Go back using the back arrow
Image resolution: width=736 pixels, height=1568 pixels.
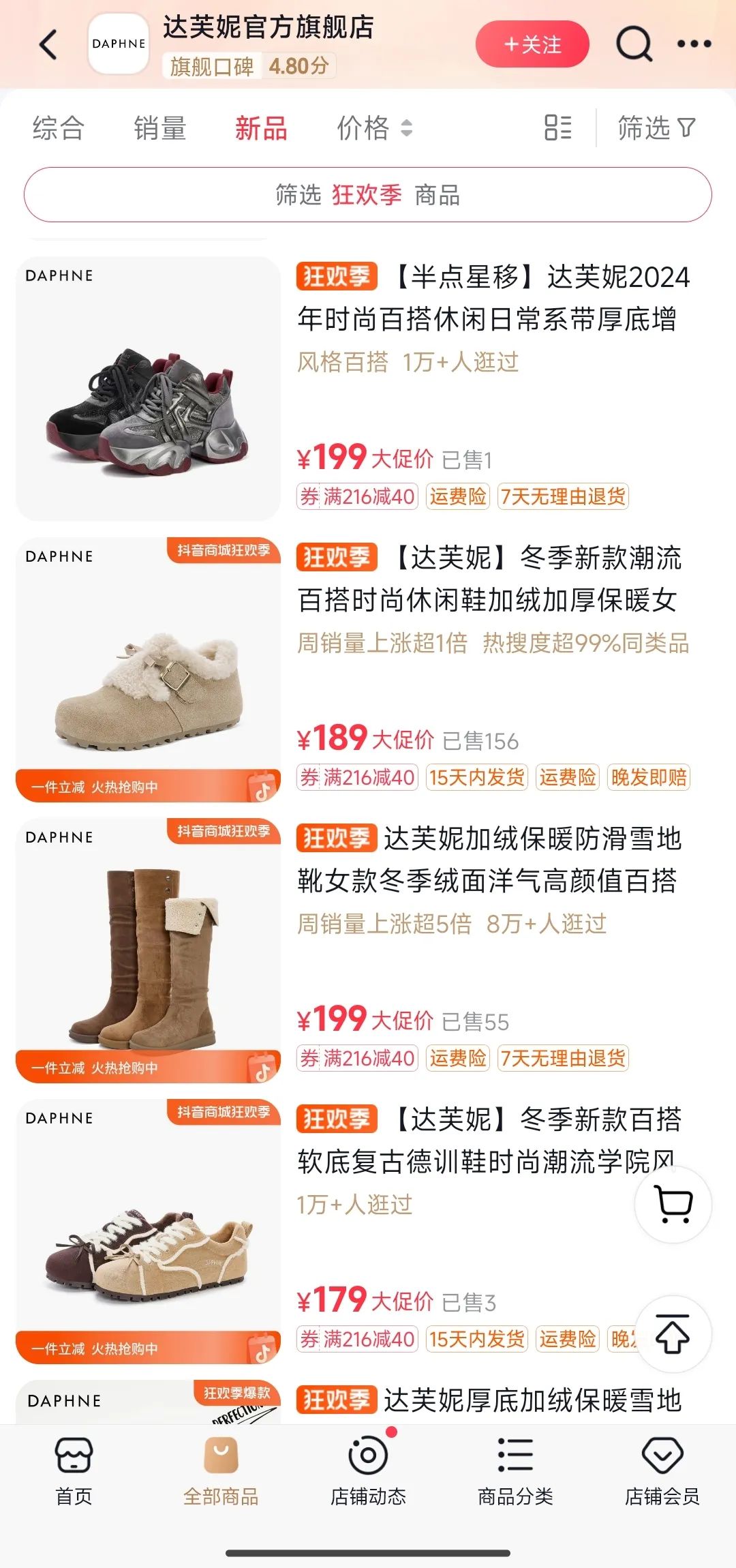[x=48, y=45]
